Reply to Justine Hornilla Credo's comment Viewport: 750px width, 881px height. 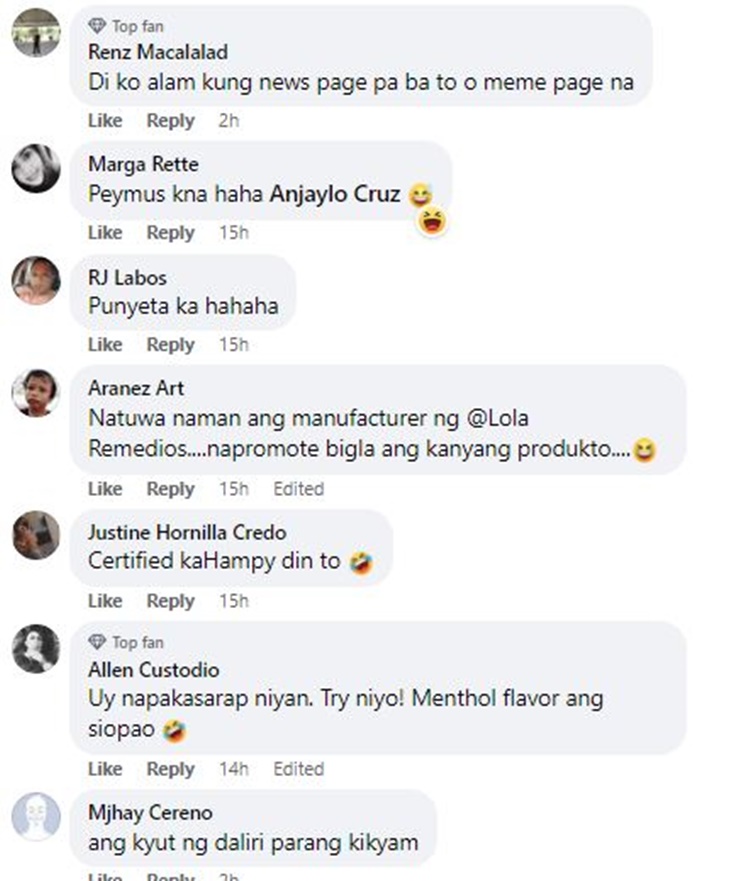pyautogui.click(x=170, y=601)
